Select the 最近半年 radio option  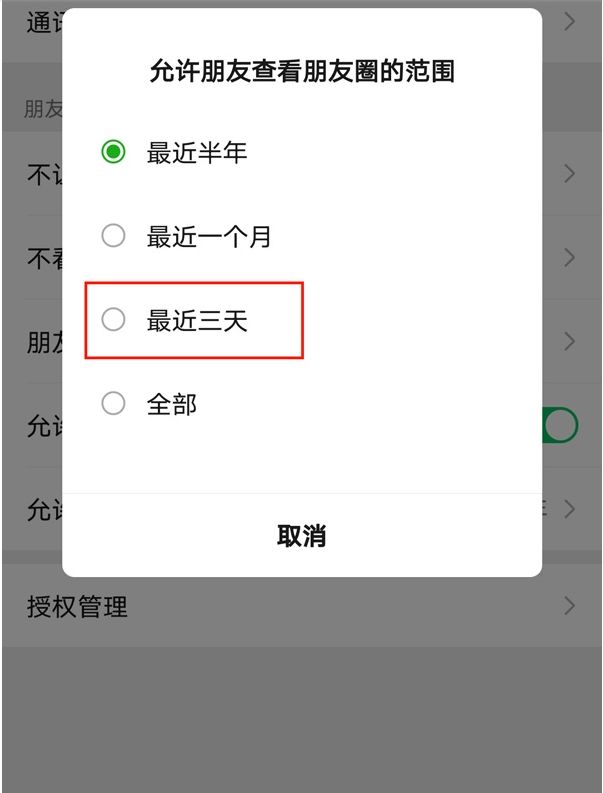coord(114,153)
